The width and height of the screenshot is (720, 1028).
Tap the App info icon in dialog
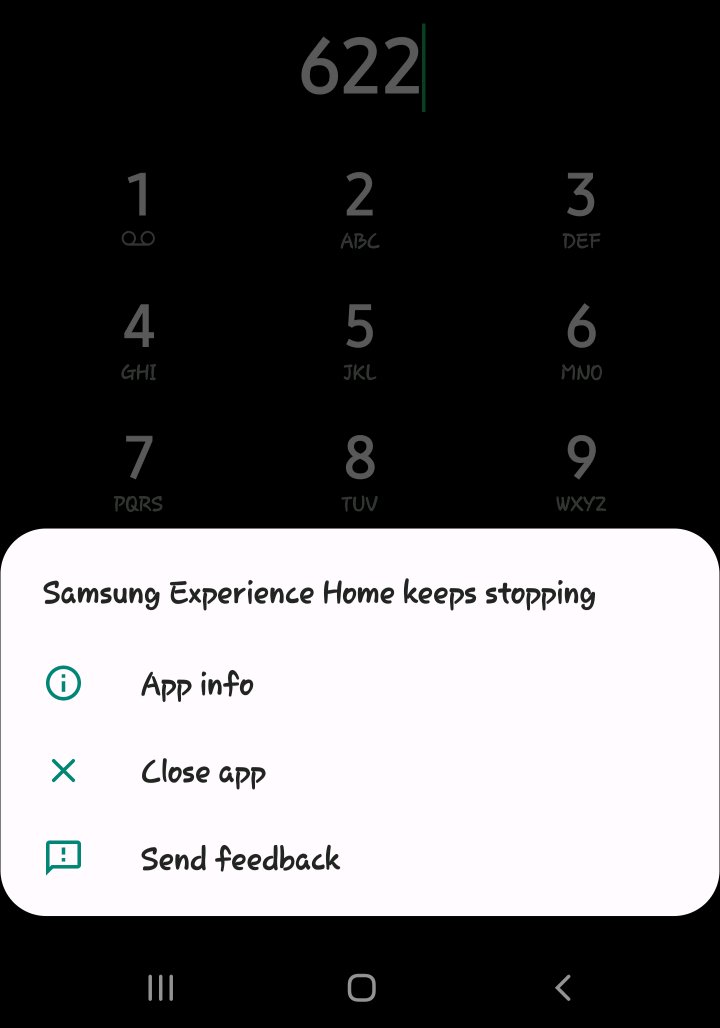click(61, 681)
